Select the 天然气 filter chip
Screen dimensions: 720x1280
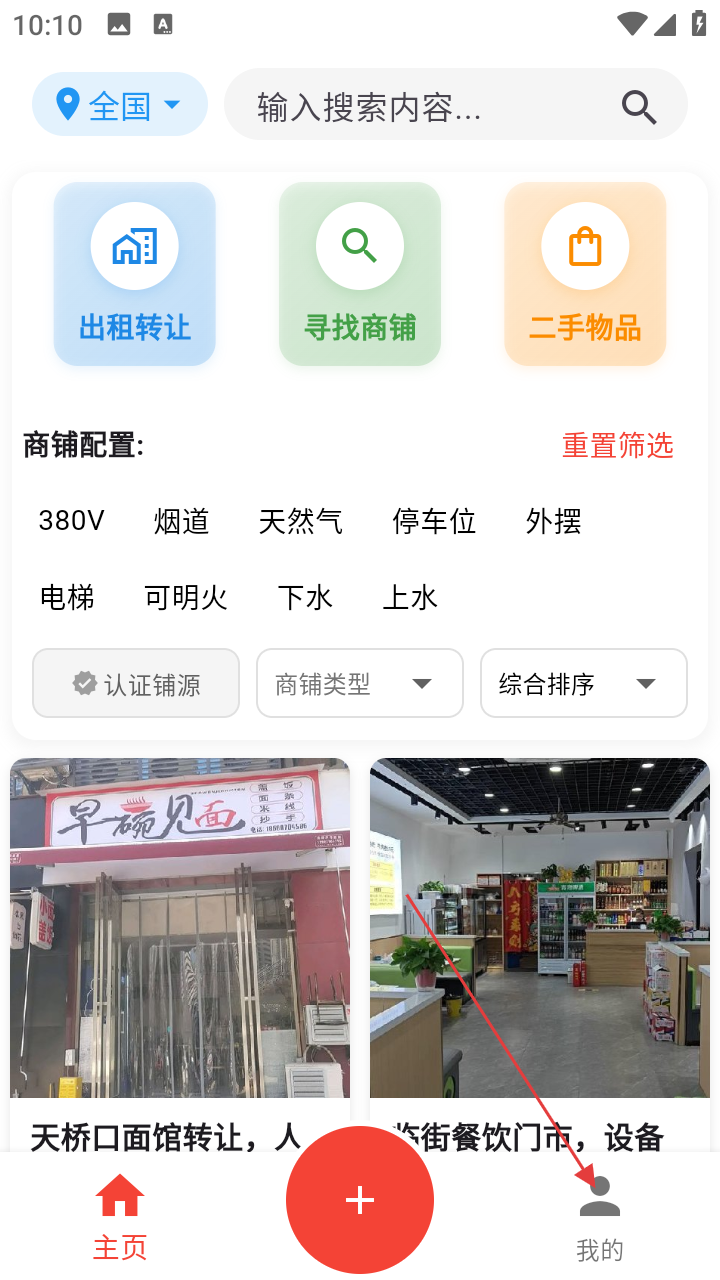click(300, 521)
